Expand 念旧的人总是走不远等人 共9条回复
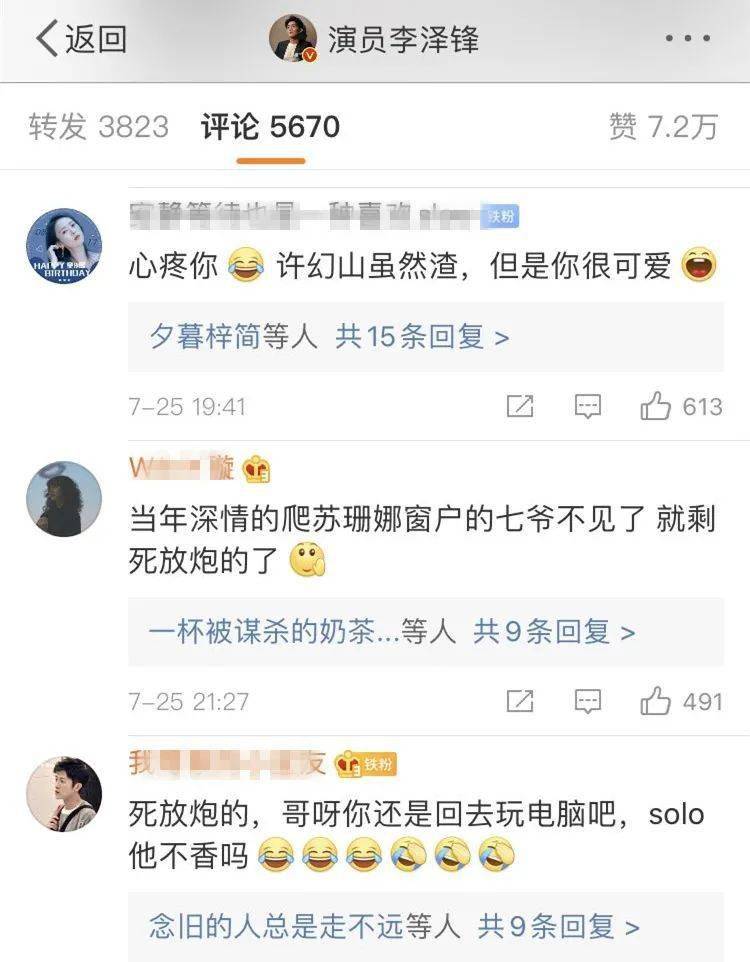 pyautogui.click(x=394, y=927)
